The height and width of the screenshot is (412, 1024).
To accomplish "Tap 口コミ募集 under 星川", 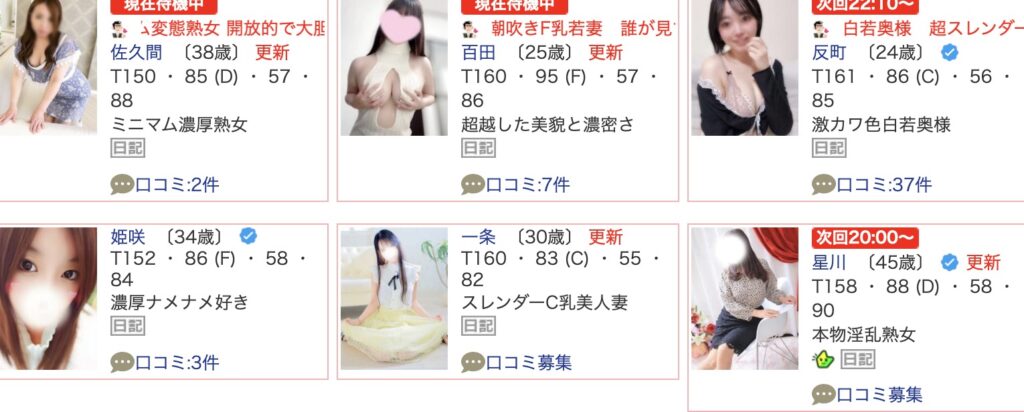I will click(x=867, y=394).
